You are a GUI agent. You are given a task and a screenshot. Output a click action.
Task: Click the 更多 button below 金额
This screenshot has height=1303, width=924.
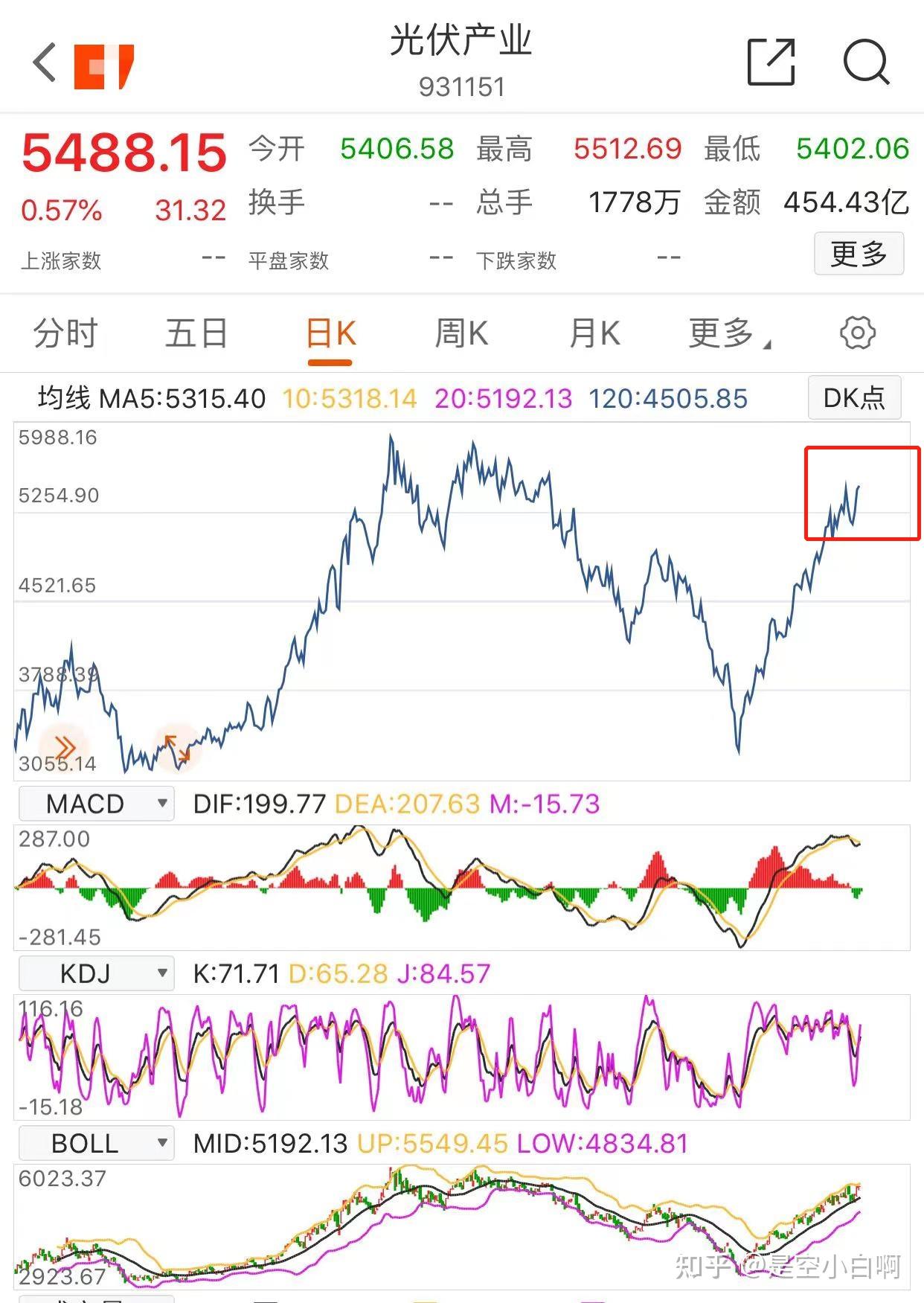(859, 254)
